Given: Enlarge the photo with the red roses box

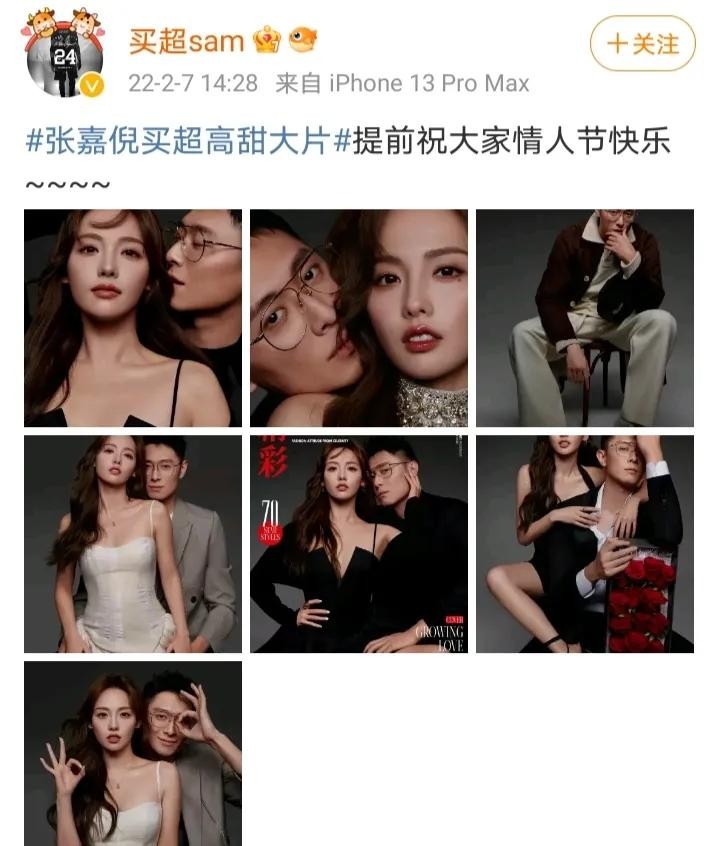Looking at the screenshot, I should pyautogui.click(x=584, y=544).
